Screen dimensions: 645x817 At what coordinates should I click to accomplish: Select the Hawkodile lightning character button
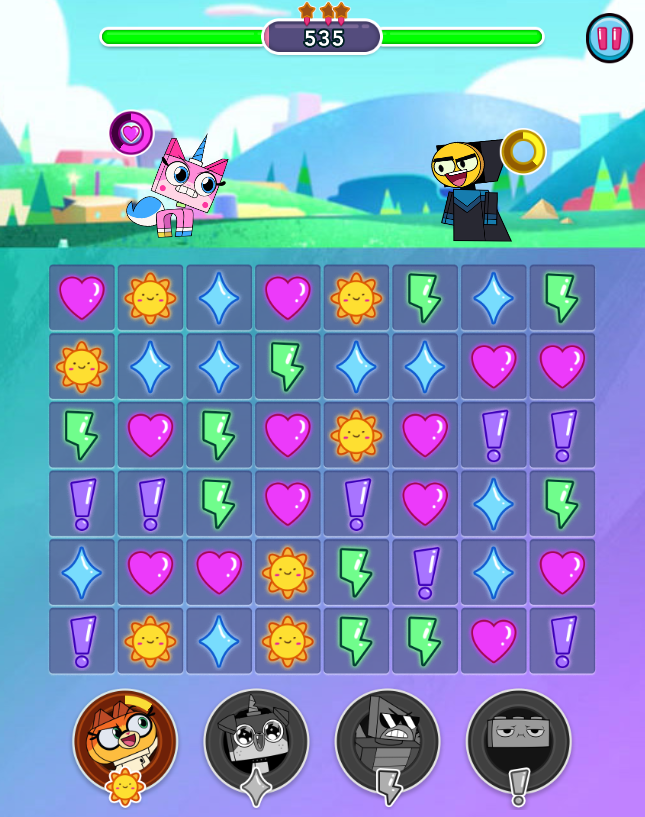[387, 742]
